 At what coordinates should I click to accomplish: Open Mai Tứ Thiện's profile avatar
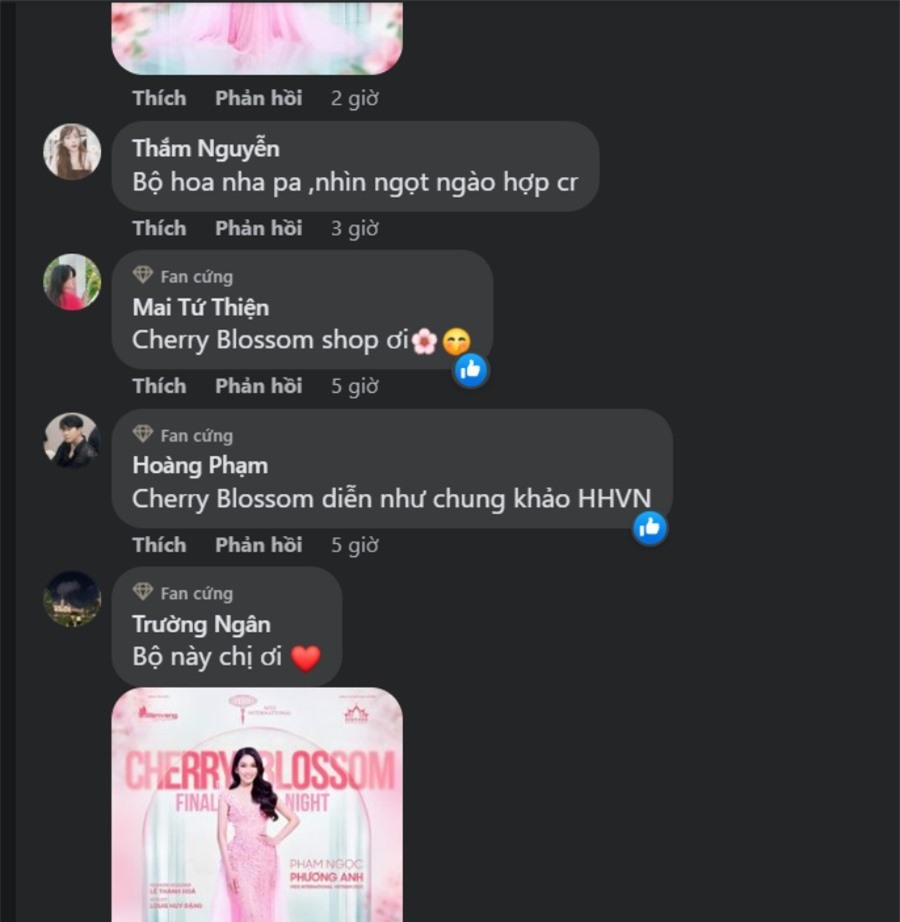pyautogui.click(x=72, y=282)
